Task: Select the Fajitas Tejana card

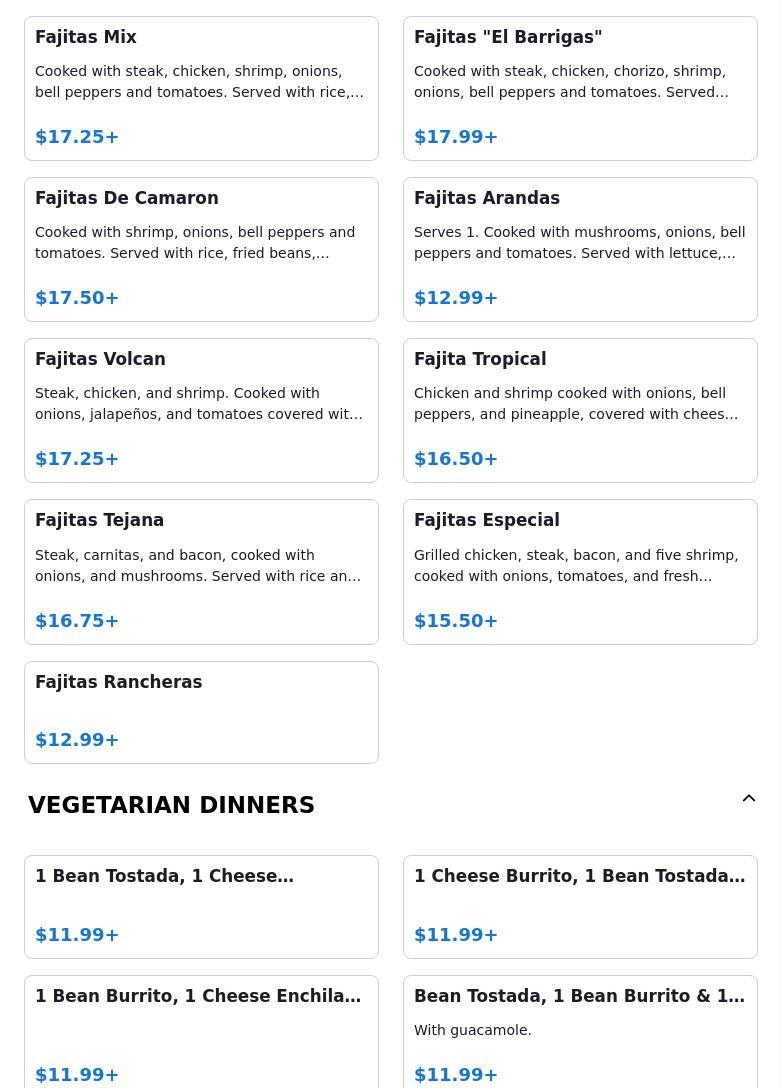Action: point(201,571)
